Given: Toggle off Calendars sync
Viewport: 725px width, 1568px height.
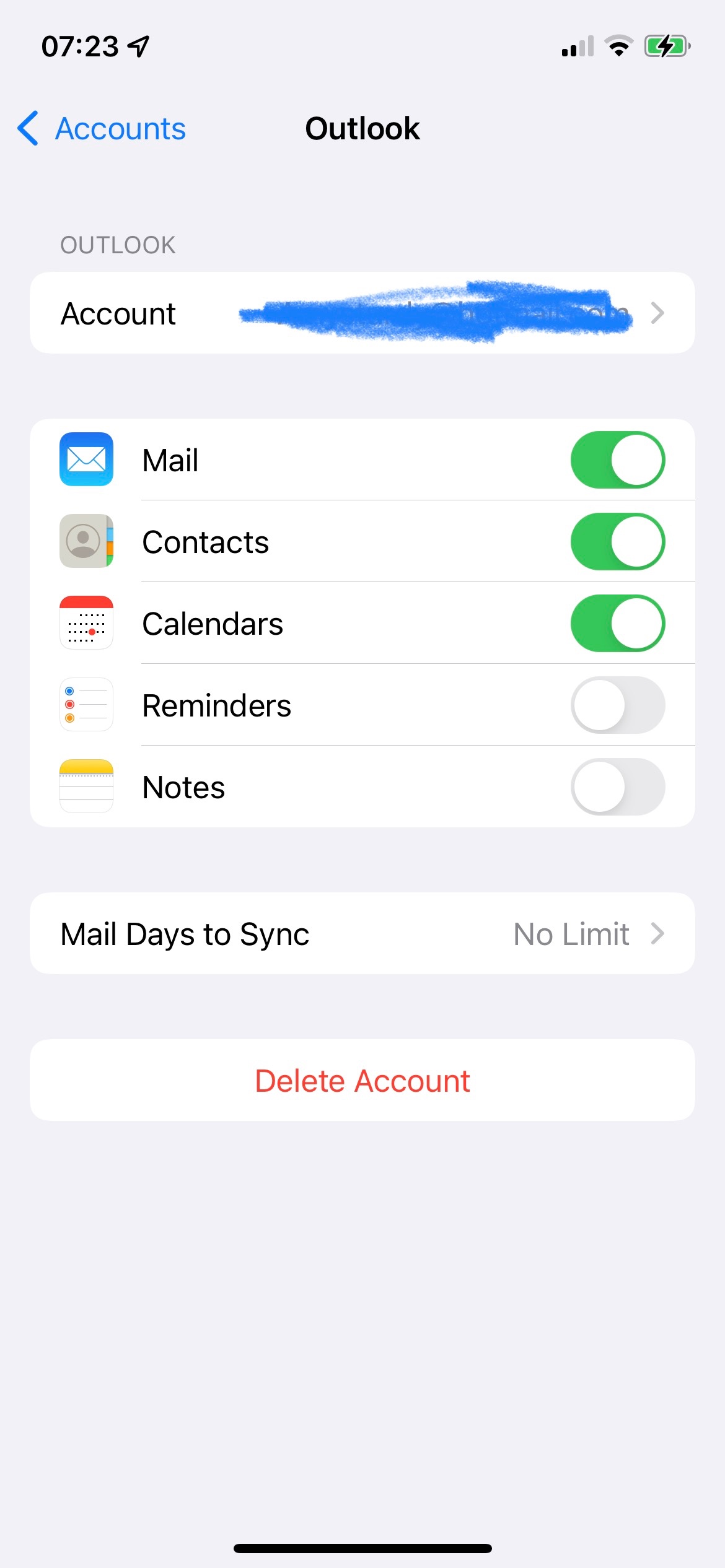Looking at the screenshot, I should click(x=617, y=624).
